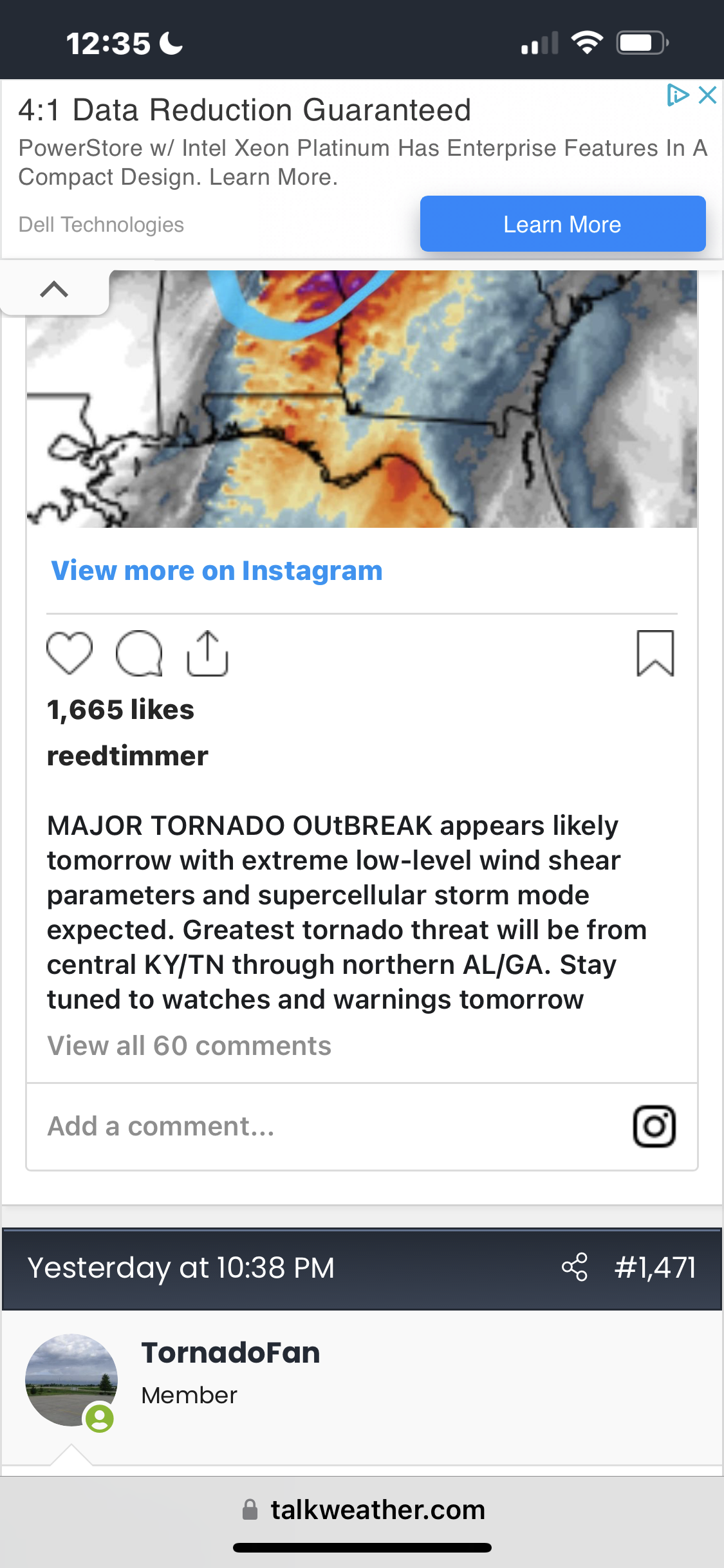
Task: Share the embedded Instagram post
Action: pyautogui.click(x=207, y=653)
